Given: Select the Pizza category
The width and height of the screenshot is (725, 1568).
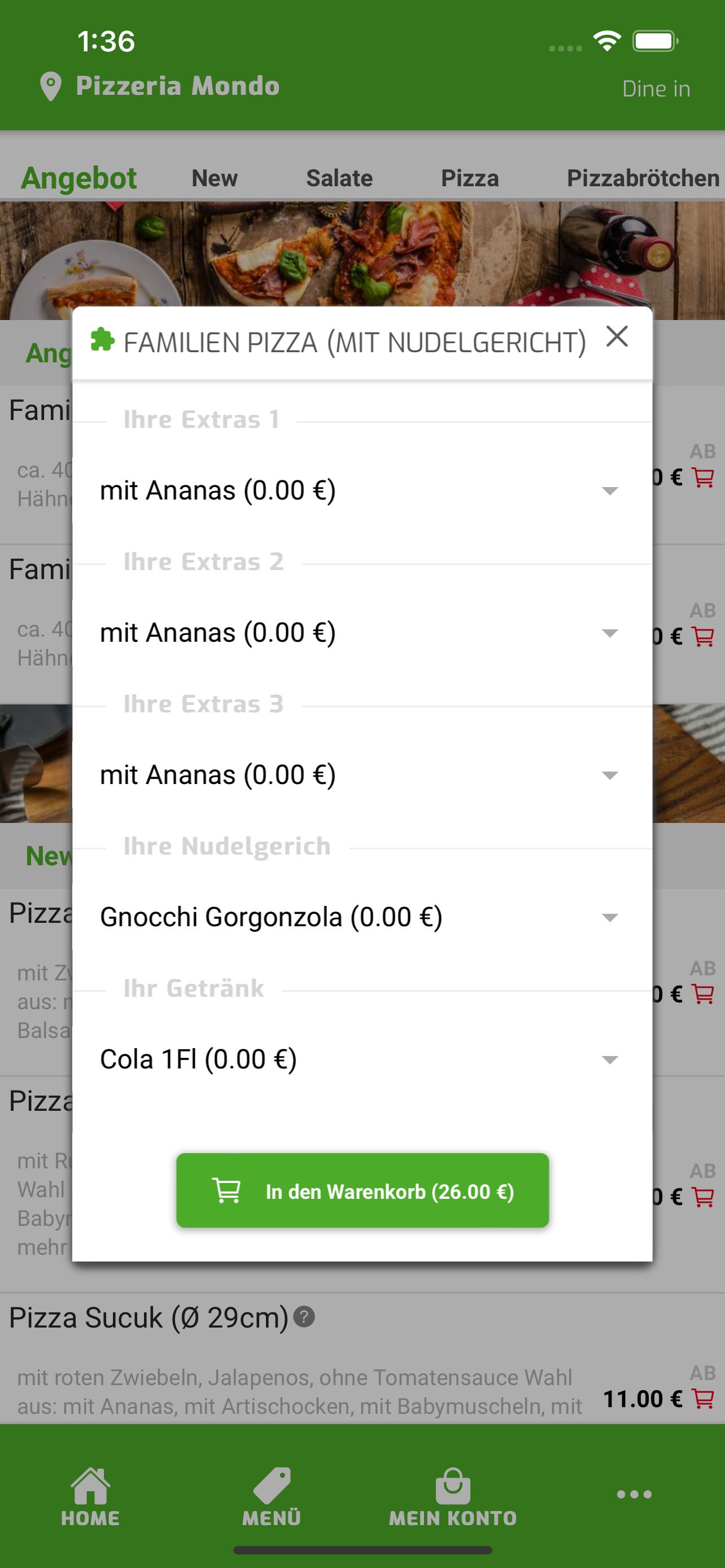Looking at the screenshot, I should (x=469, y=178).
